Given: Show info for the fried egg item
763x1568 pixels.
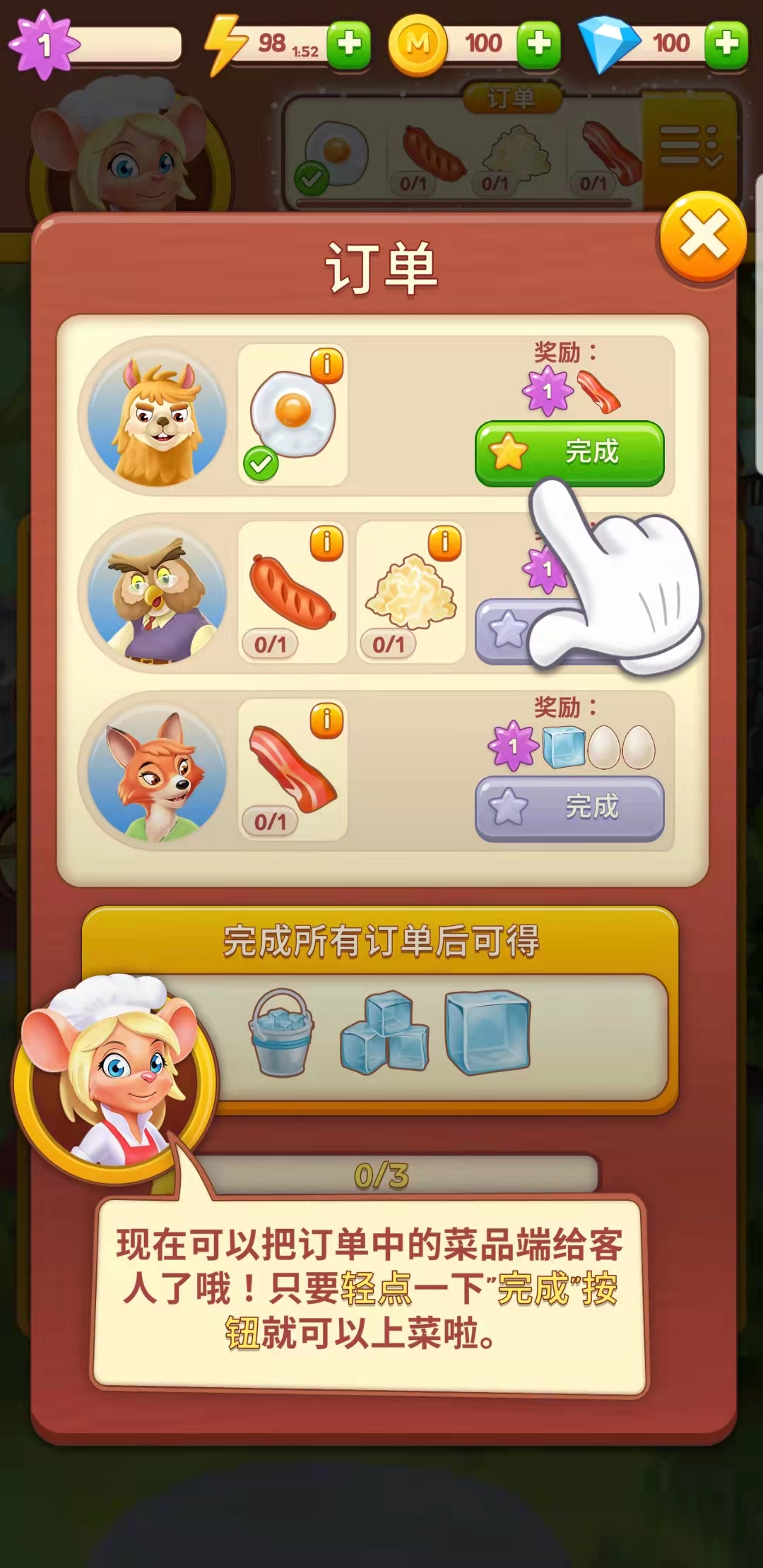Looking at the screenshot, I should [x=326, y=366].
